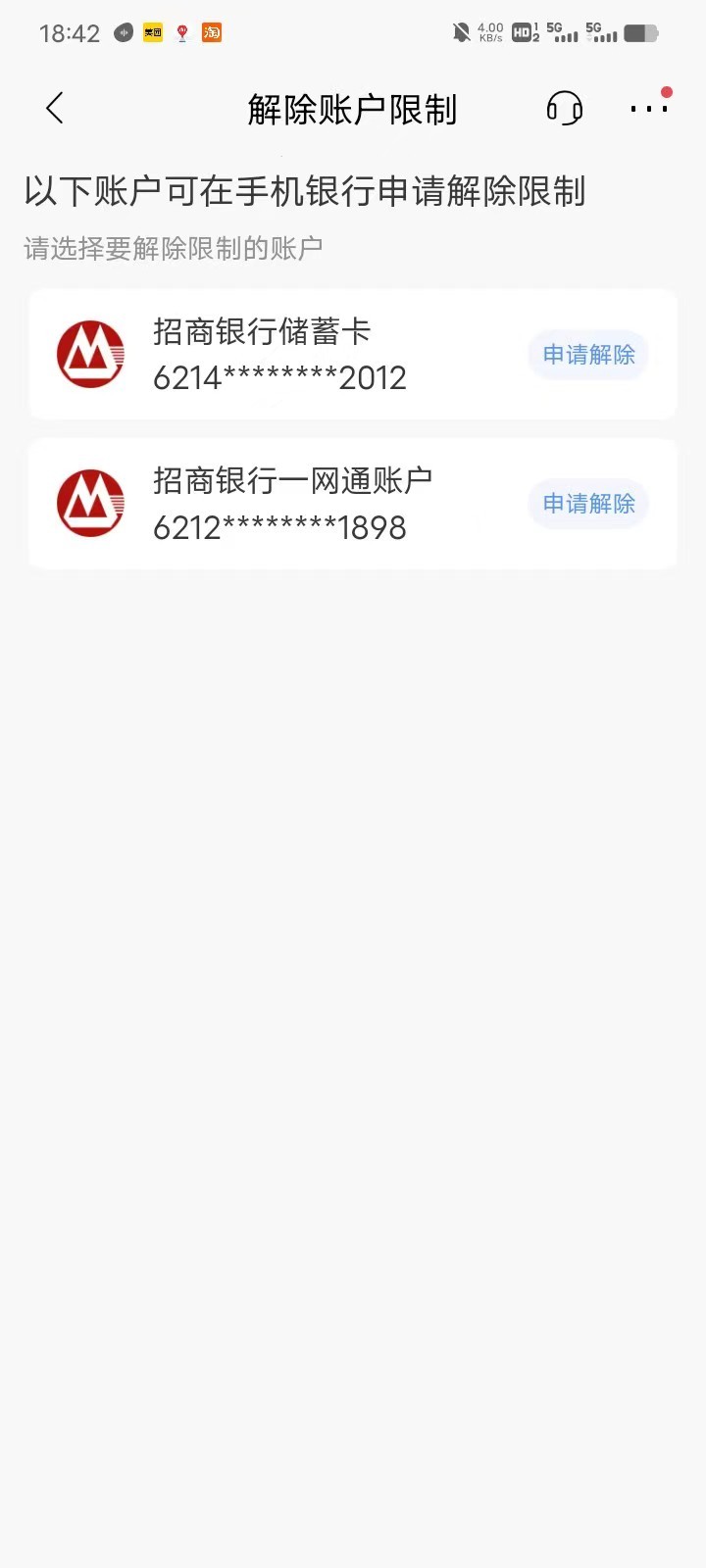Viewport: 706px width, 1568px height.
Task: Tap 申请解除 for the 储蓄卡 account
Action: coord(587,355)
